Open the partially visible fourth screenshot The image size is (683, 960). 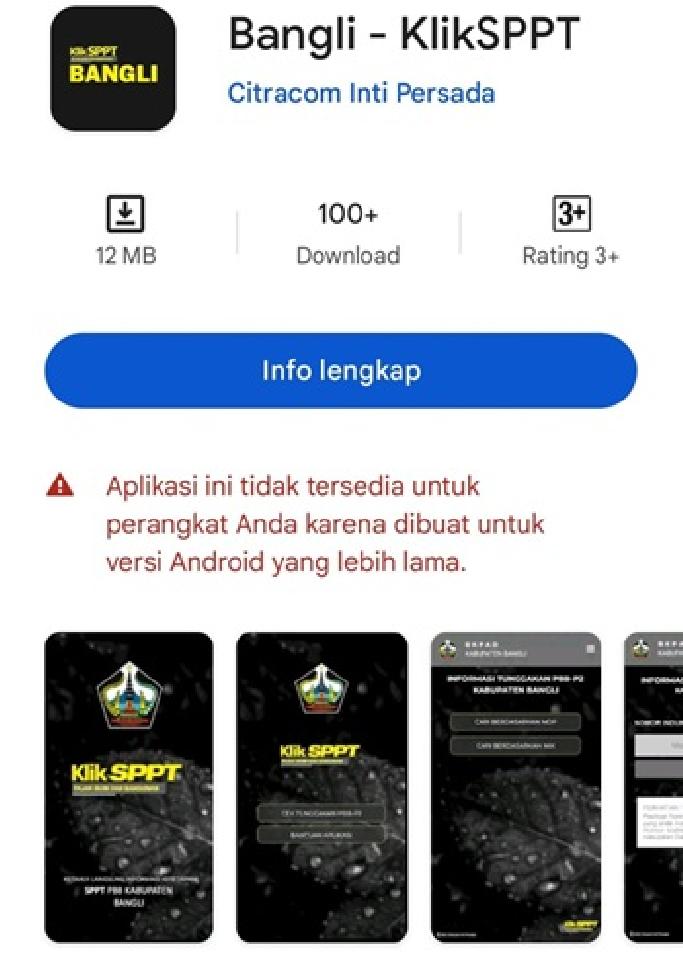653,787
